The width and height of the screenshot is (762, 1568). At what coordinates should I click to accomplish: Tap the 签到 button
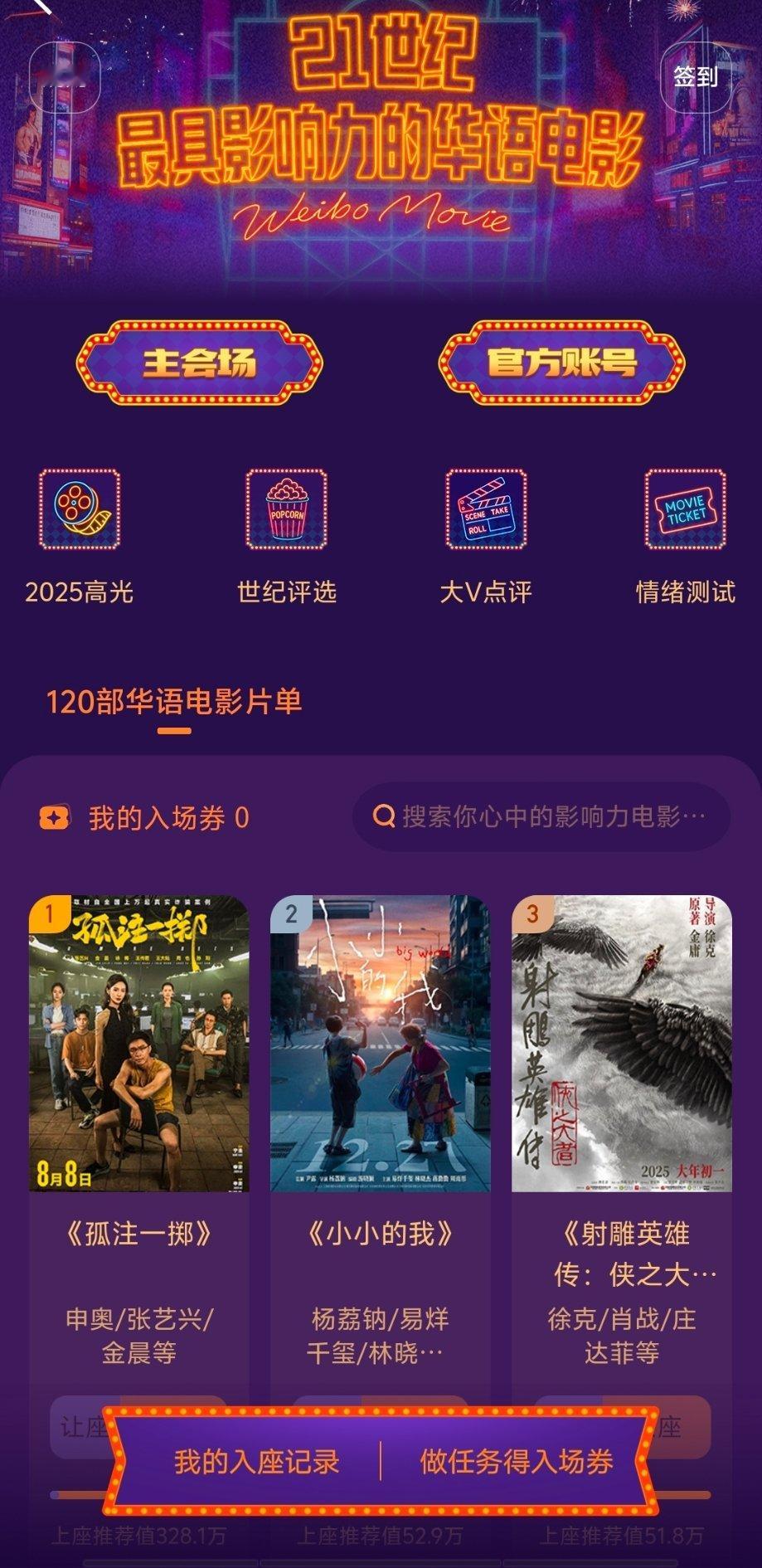[698, 77]
